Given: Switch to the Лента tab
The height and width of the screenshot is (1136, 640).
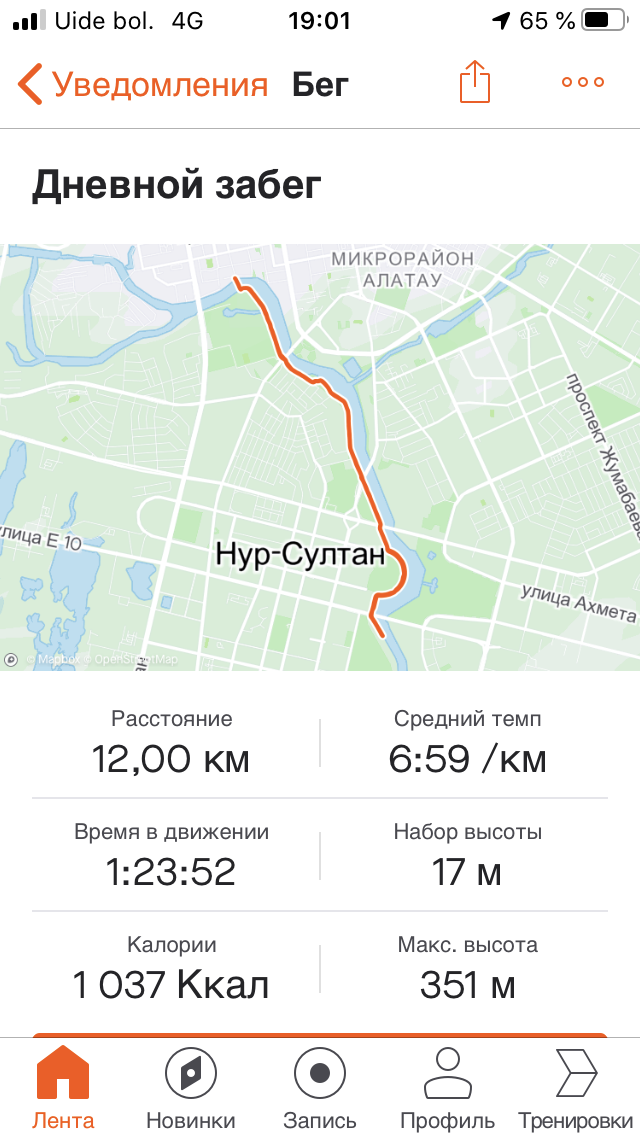Looking at the screenshot, I should [x=63, y=1087].
